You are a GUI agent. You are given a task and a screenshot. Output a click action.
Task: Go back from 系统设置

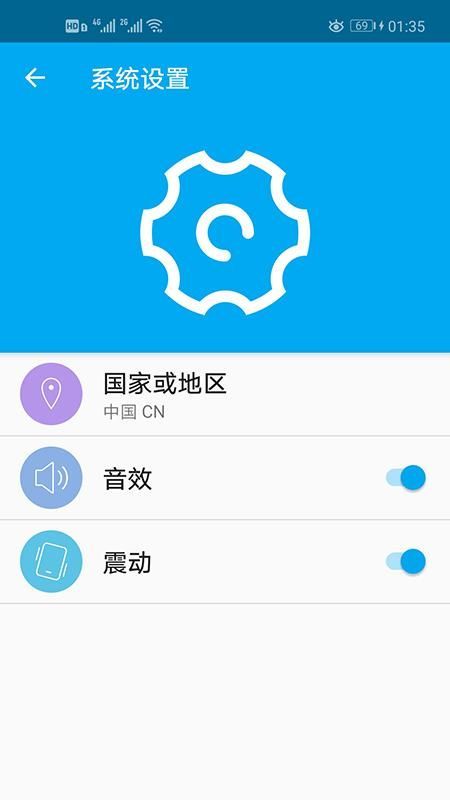(35, 78)
